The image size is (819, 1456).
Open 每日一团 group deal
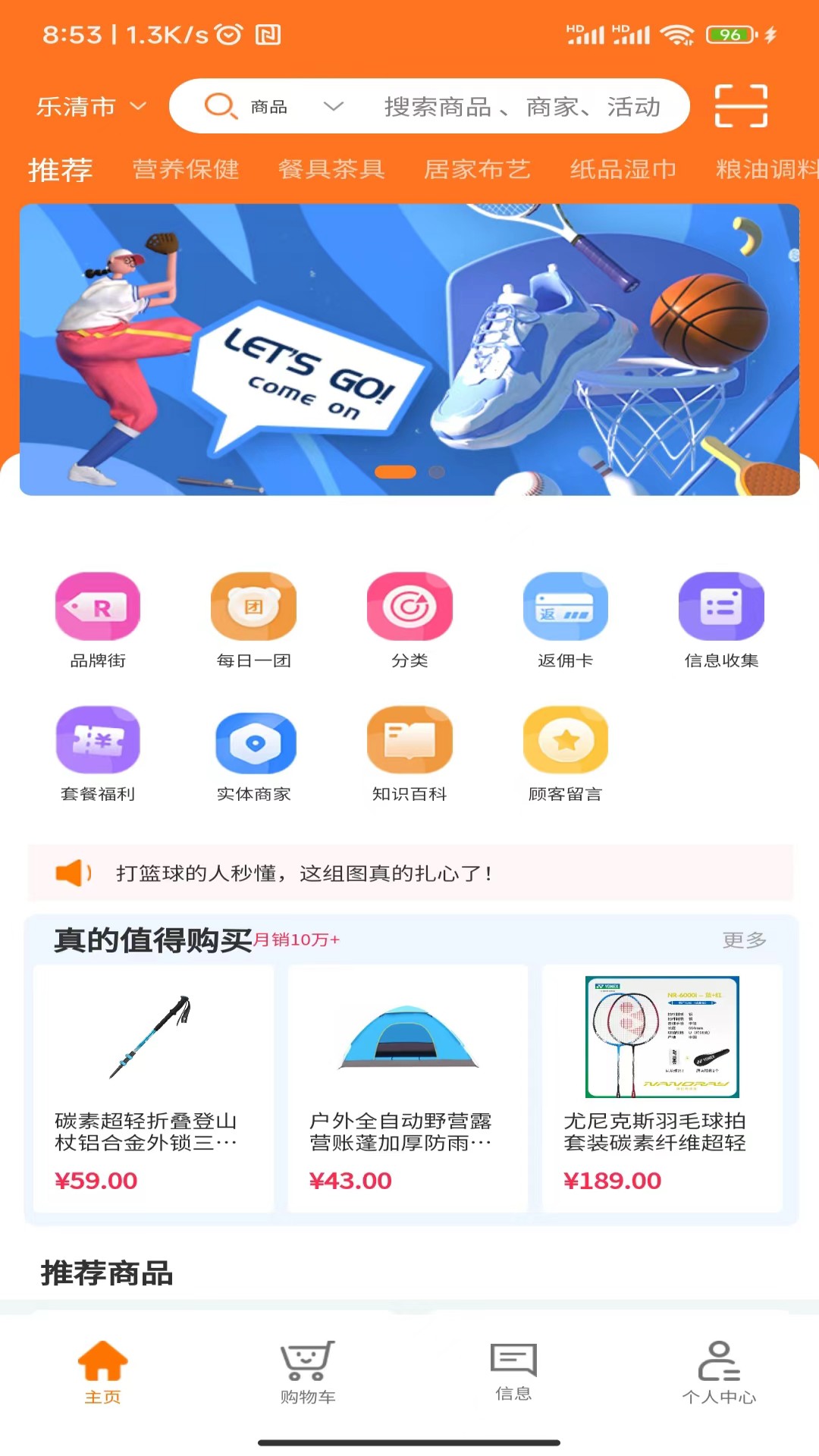(x=253, y=619)
